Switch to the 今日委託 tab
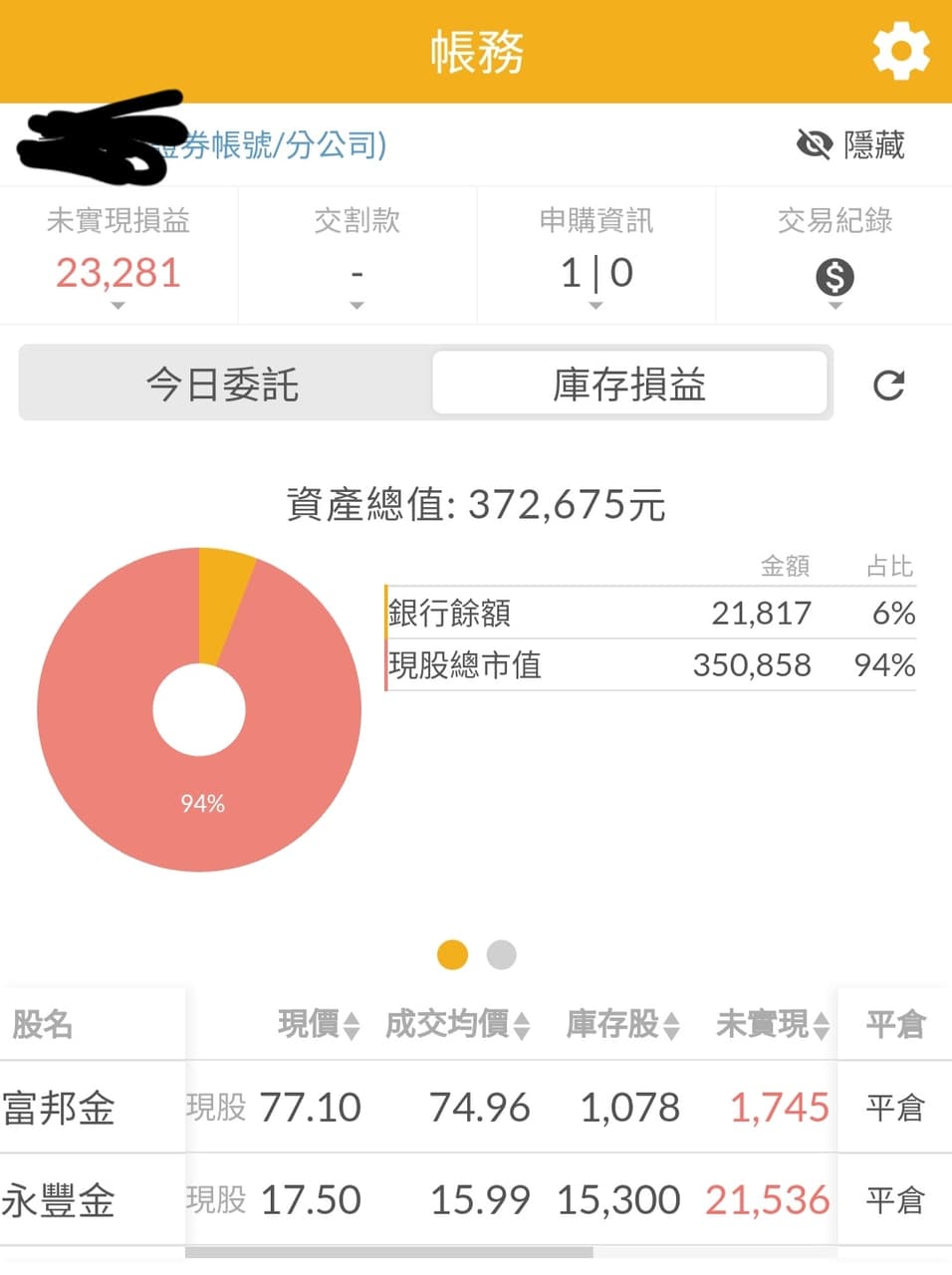Screen dimensions: 952x1275 tap(222, 383)
